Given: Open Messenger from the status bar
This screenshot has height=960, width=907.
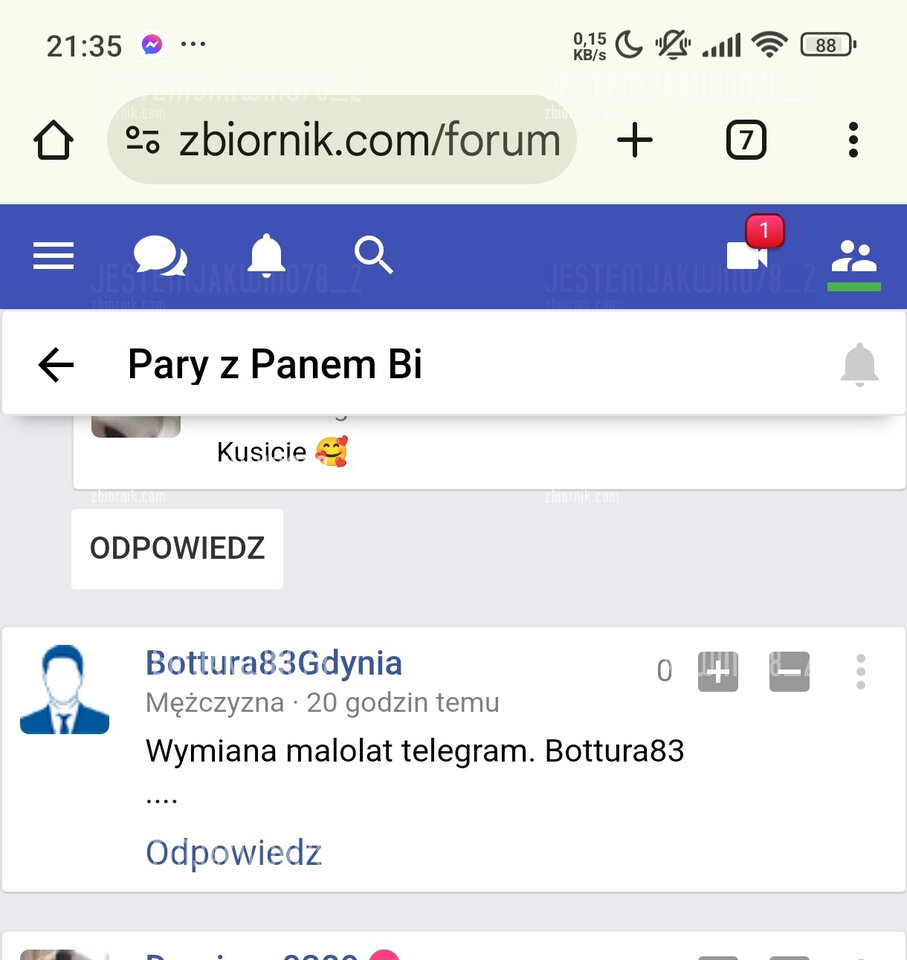Looking at the screenshot, I should pyautogui.click(x=150, y=44).
